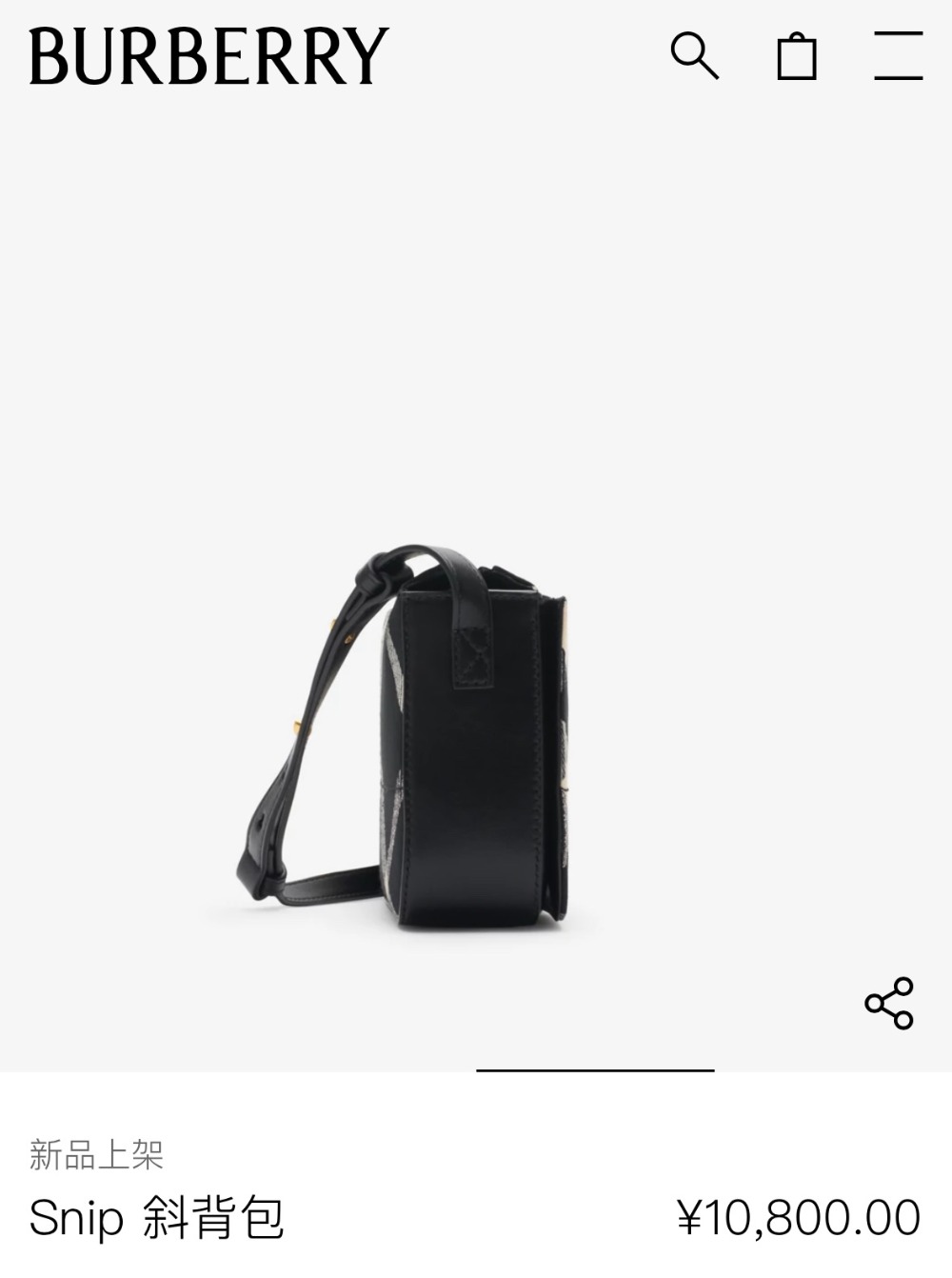Open the shopping bag
Viewport: 952px width, 1278px height.
point(797,56)
